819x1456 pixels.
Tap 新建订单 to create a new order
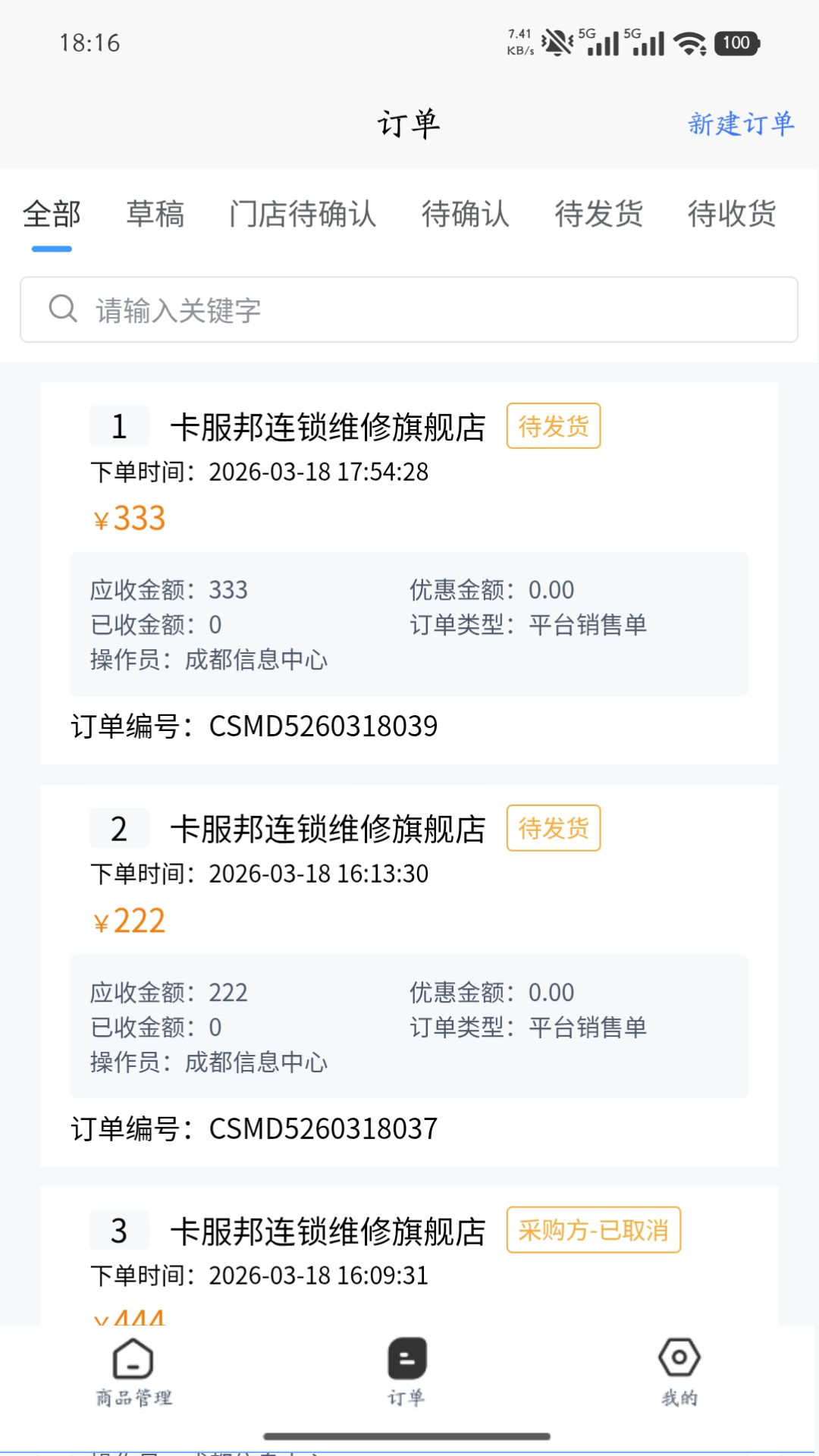(740, 124)
